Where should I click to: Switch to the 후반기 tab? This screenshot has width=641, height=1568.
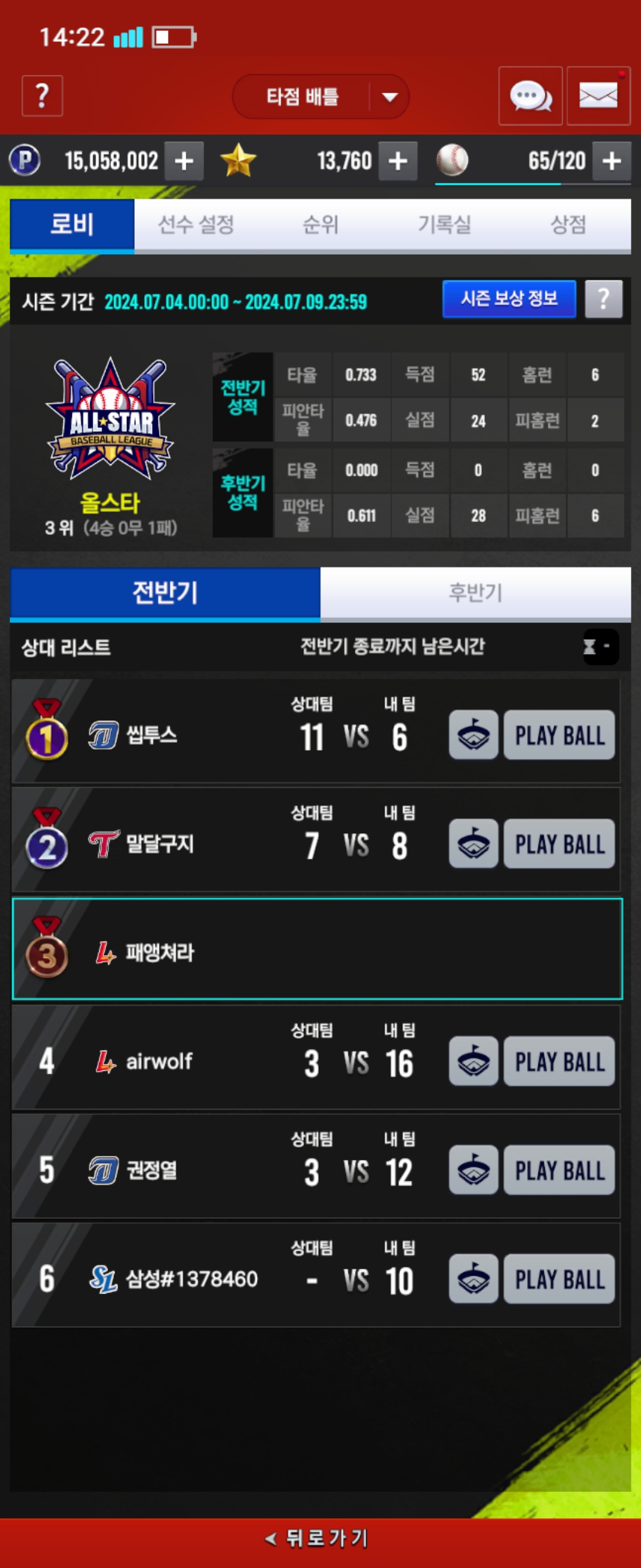point(475,592)
